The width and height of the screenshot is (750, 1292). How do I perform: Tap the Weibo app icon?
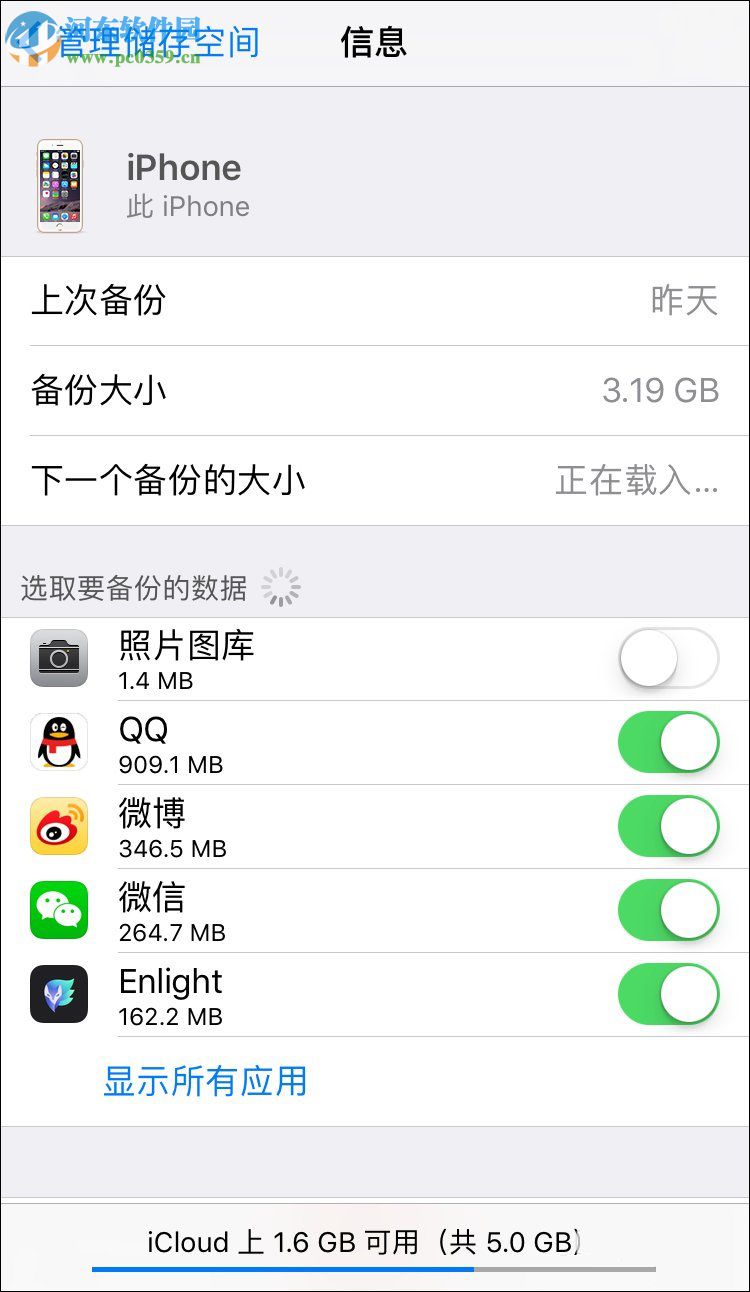[58, 826]
